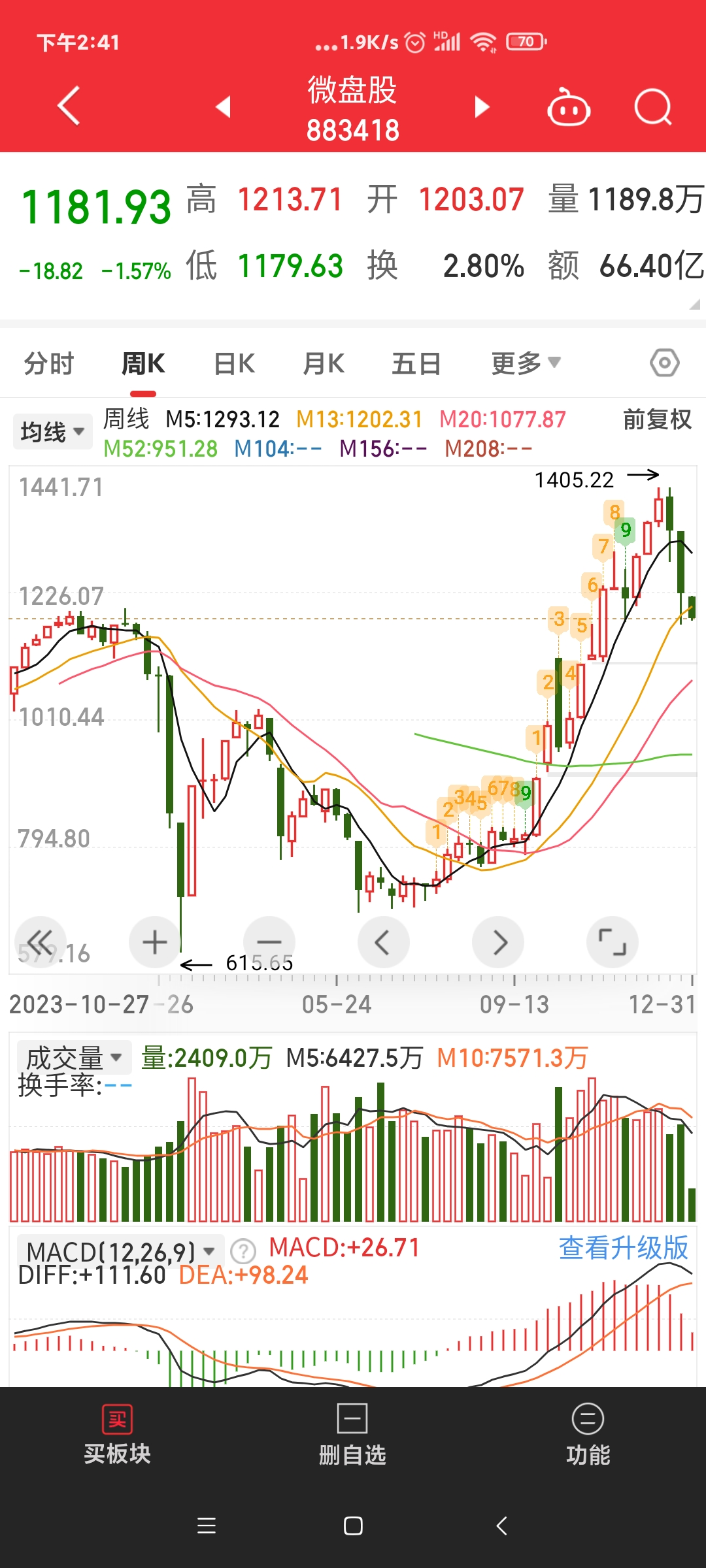Switch to the previous stock with left triangle
Image resolution: width=706 pixels, height=1568 pixels.
224,106
